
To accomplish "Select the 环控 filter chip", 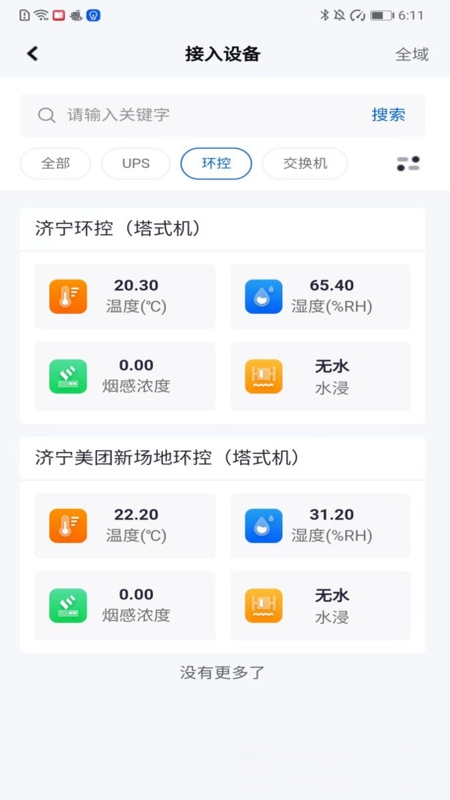I will 216,164.
